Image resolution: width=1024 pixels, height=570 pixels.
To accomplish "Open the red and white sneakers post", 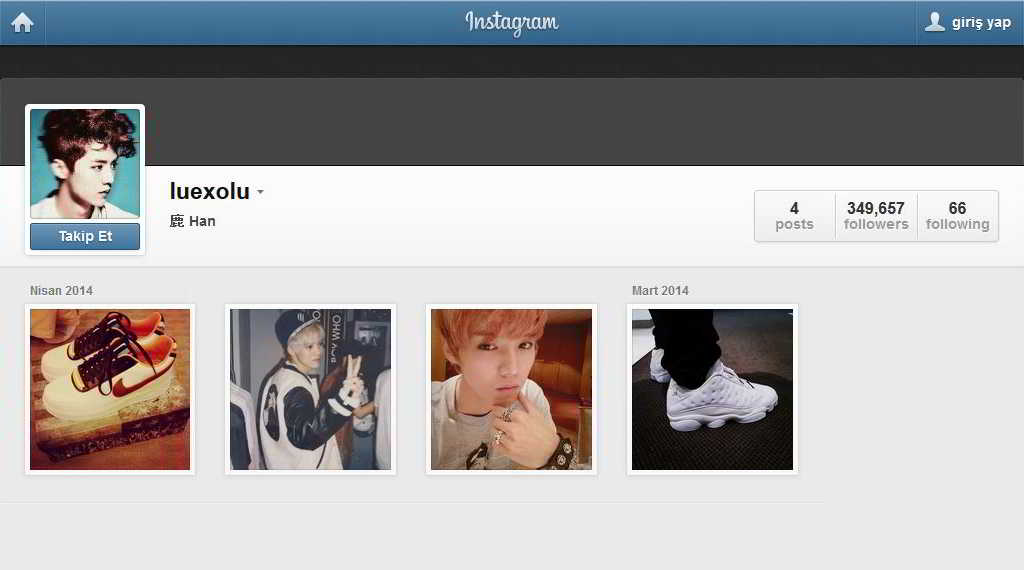I will 110,389.
